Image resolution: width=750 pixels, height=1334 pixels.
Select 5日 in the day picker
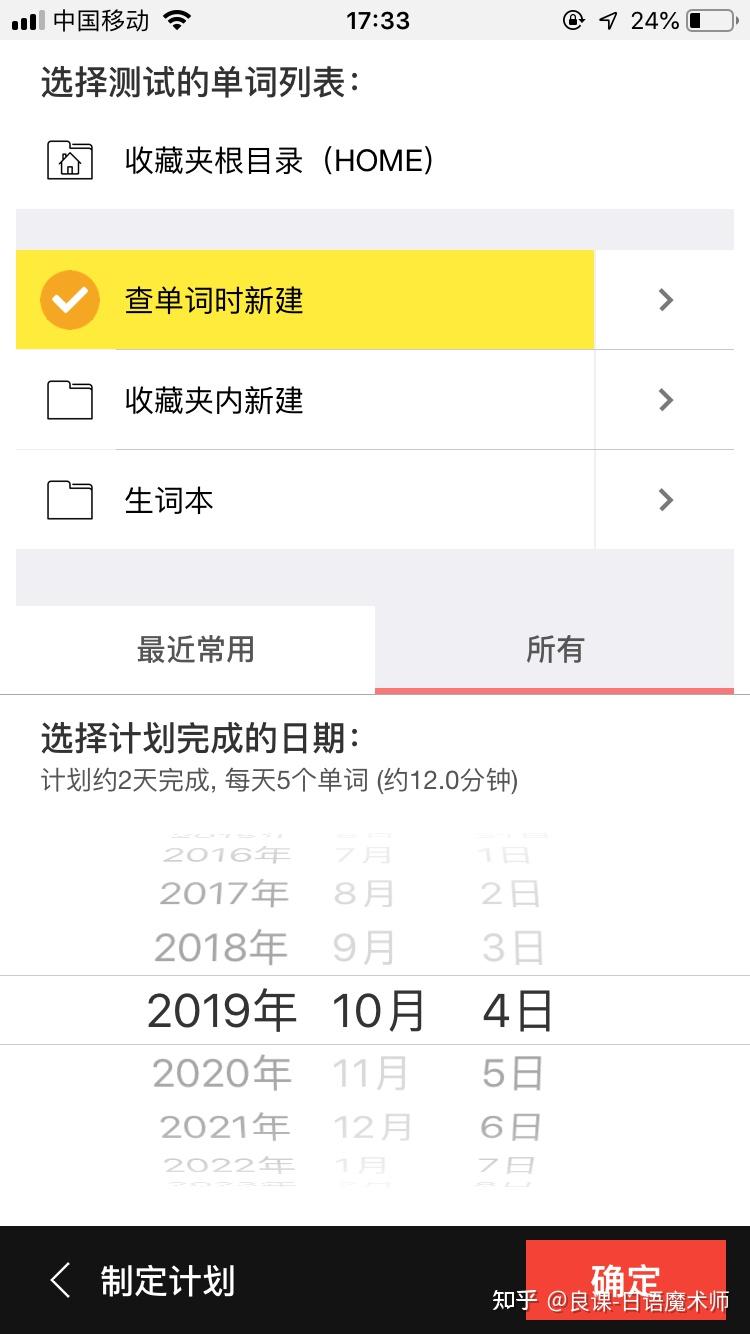tap(512, 1074)
